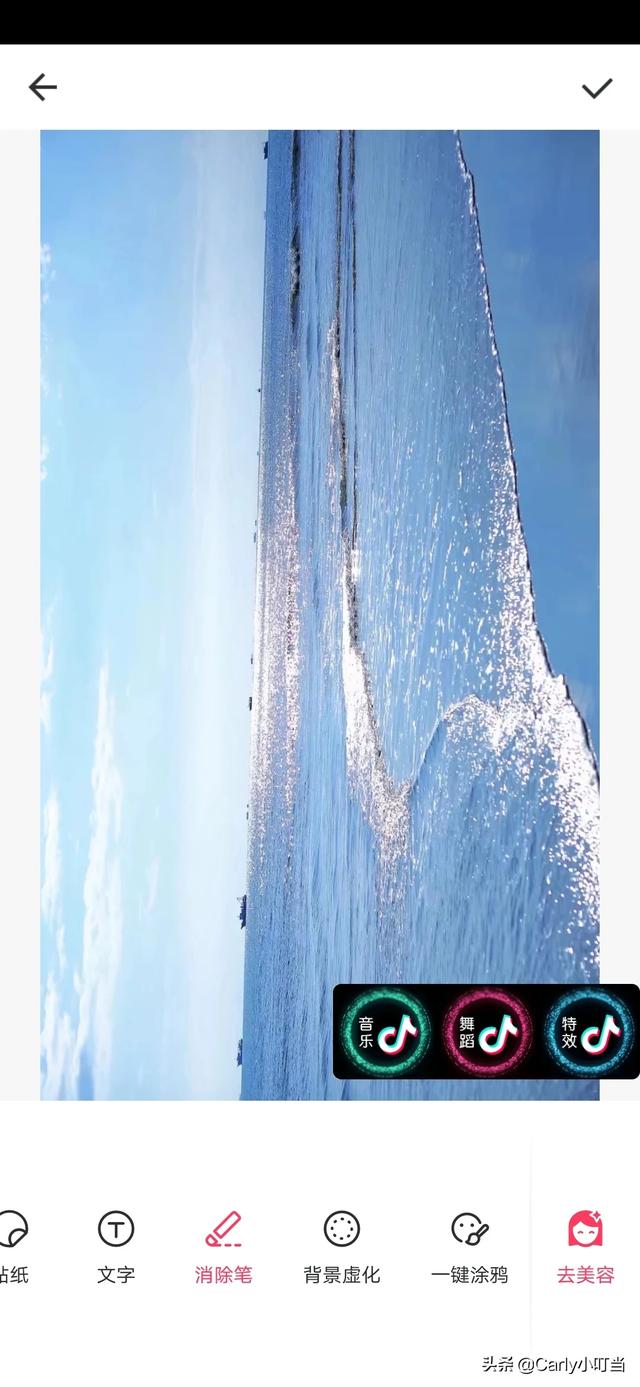Open the sticker tool in the toolbar
The width and height of the screenshot is (640, 1387).
coord(12,1246)
